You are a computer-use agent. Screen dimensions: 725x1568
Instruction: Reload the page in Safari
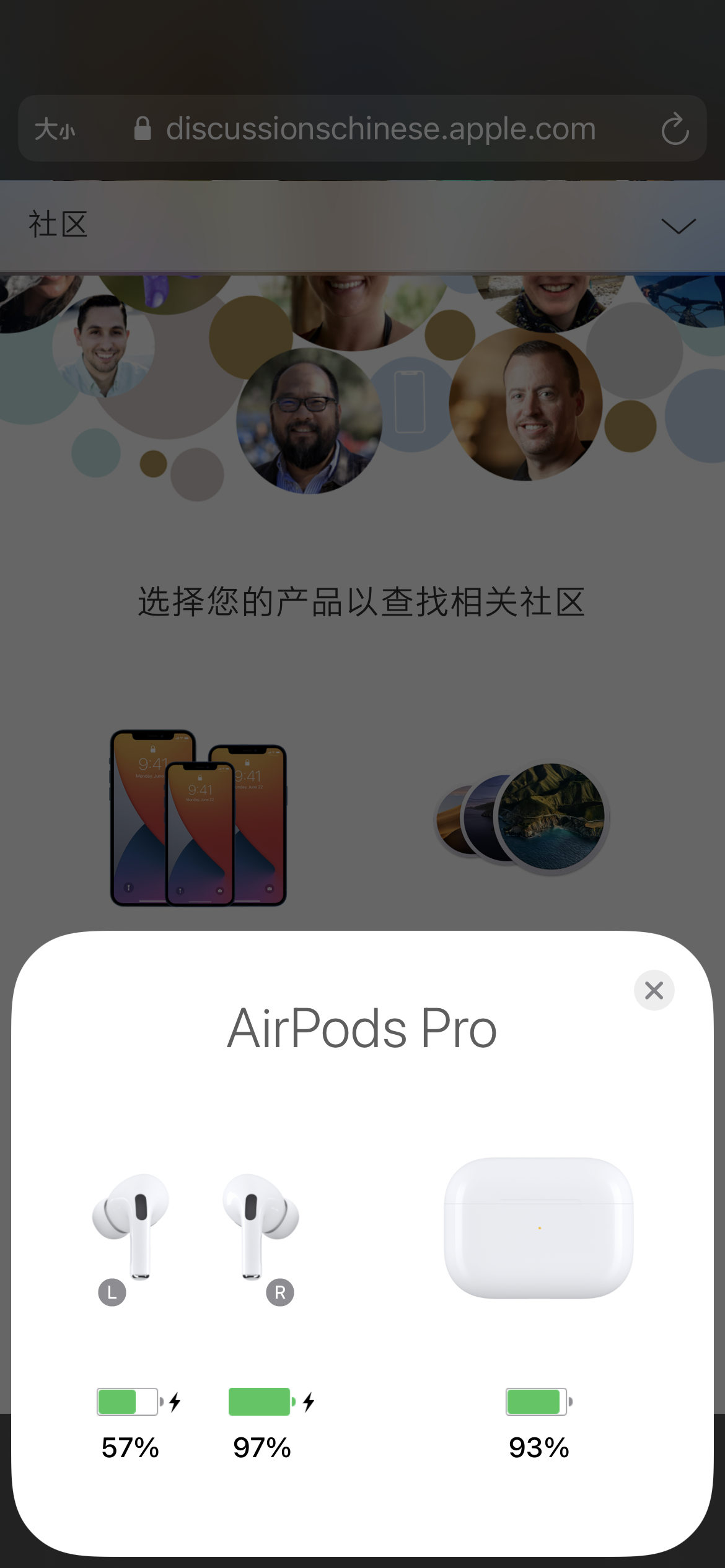[x=675, y=129]
